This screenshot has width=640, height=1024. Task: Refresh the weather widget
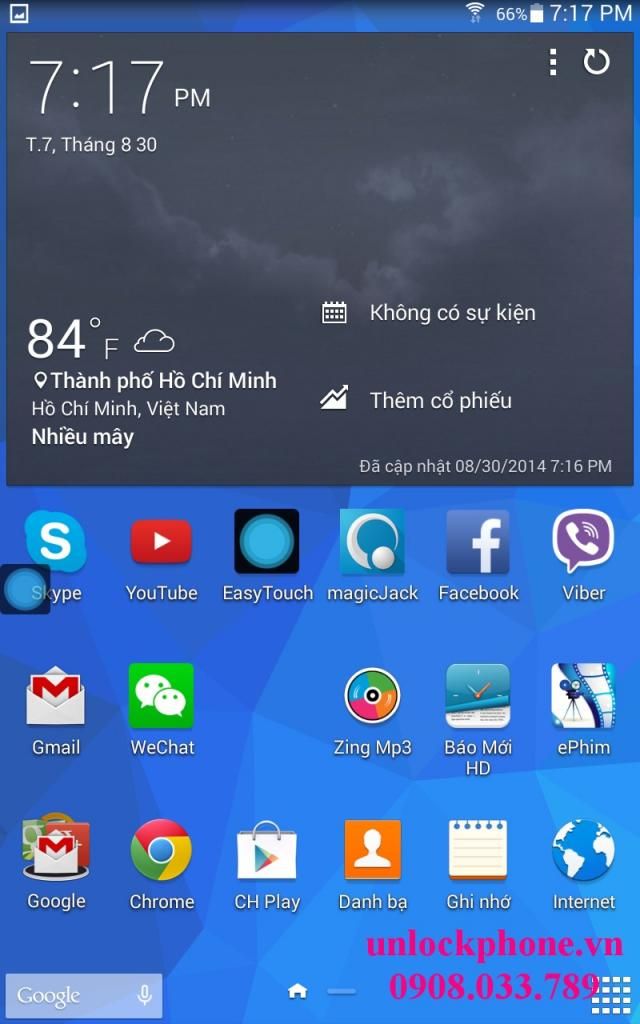pos(596,63)
